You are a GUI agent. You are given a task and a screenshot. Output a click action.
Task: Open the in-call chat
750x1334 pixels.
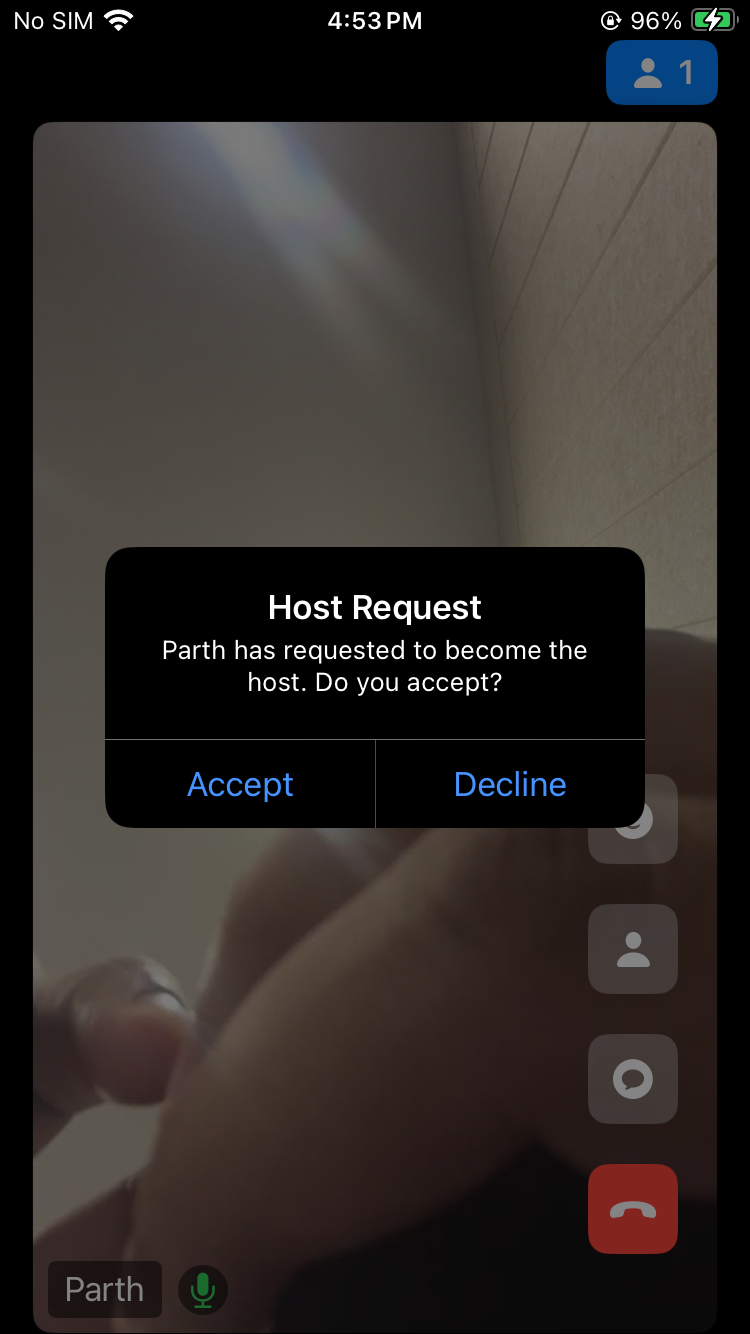click(x=633, y=1079)
